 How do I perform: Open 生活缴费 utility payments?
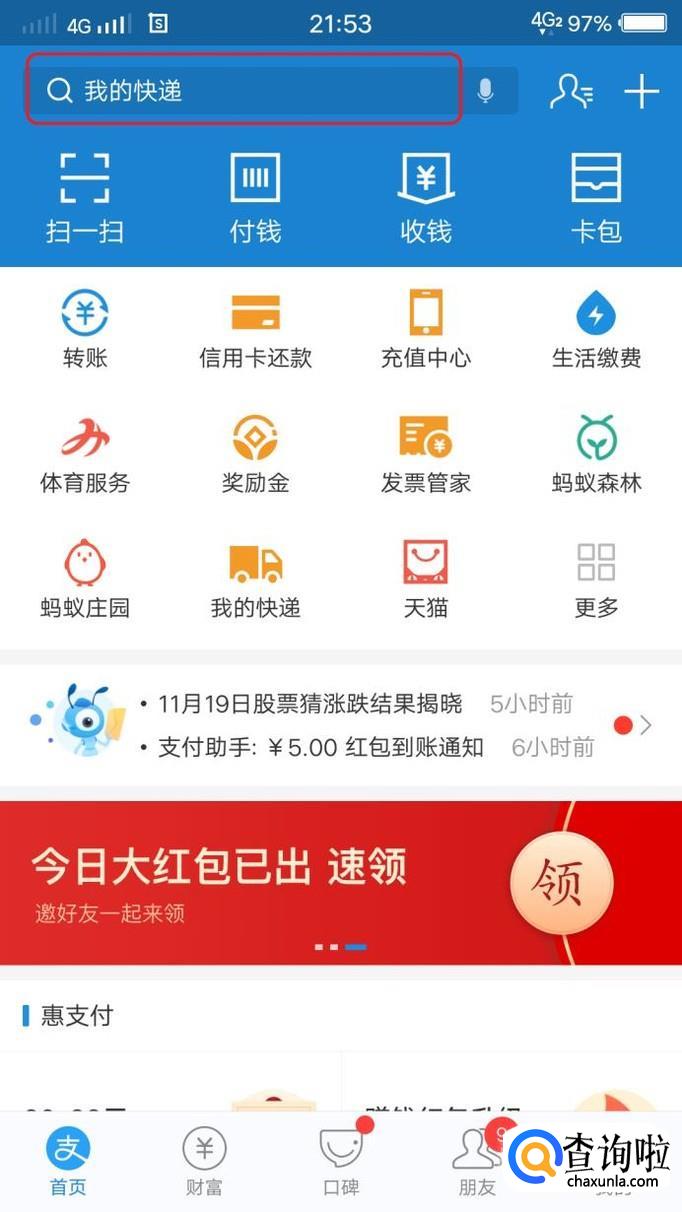(596, 330)
